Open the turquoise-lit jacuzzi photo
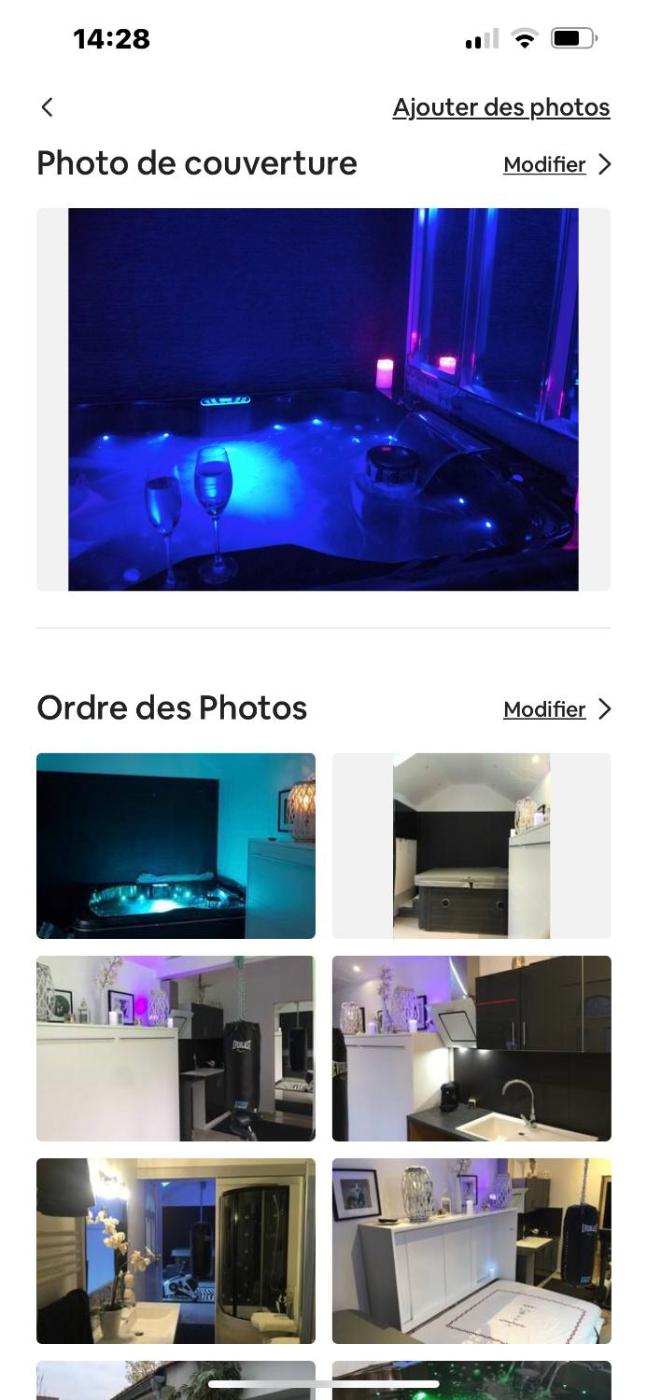This screenshot has height=1400, width=647. click(176, 846)
